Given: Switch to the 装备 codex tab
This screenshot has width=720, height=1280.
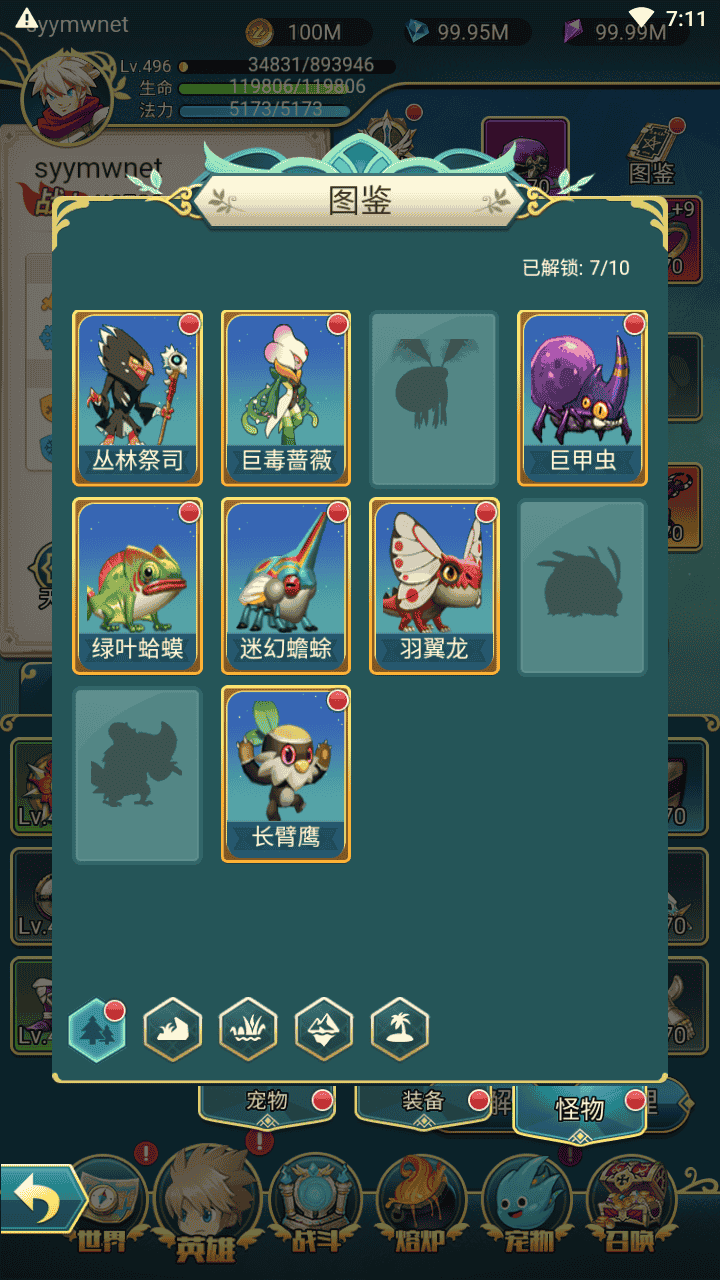Looking at the screenshot, I should coord(422,1102).
